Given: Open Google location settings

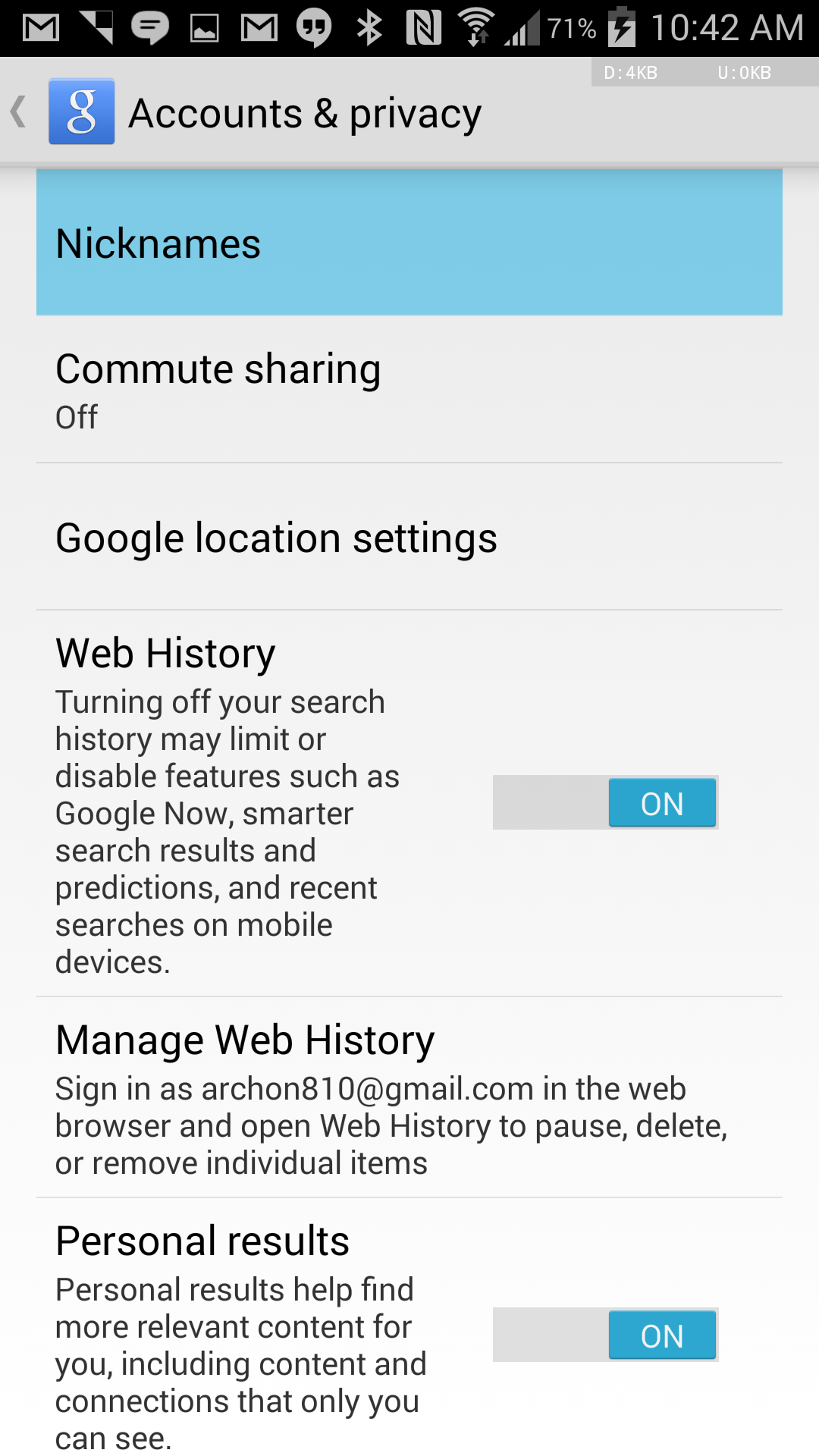Looking at the screenshot, I should tap(409, 537).
